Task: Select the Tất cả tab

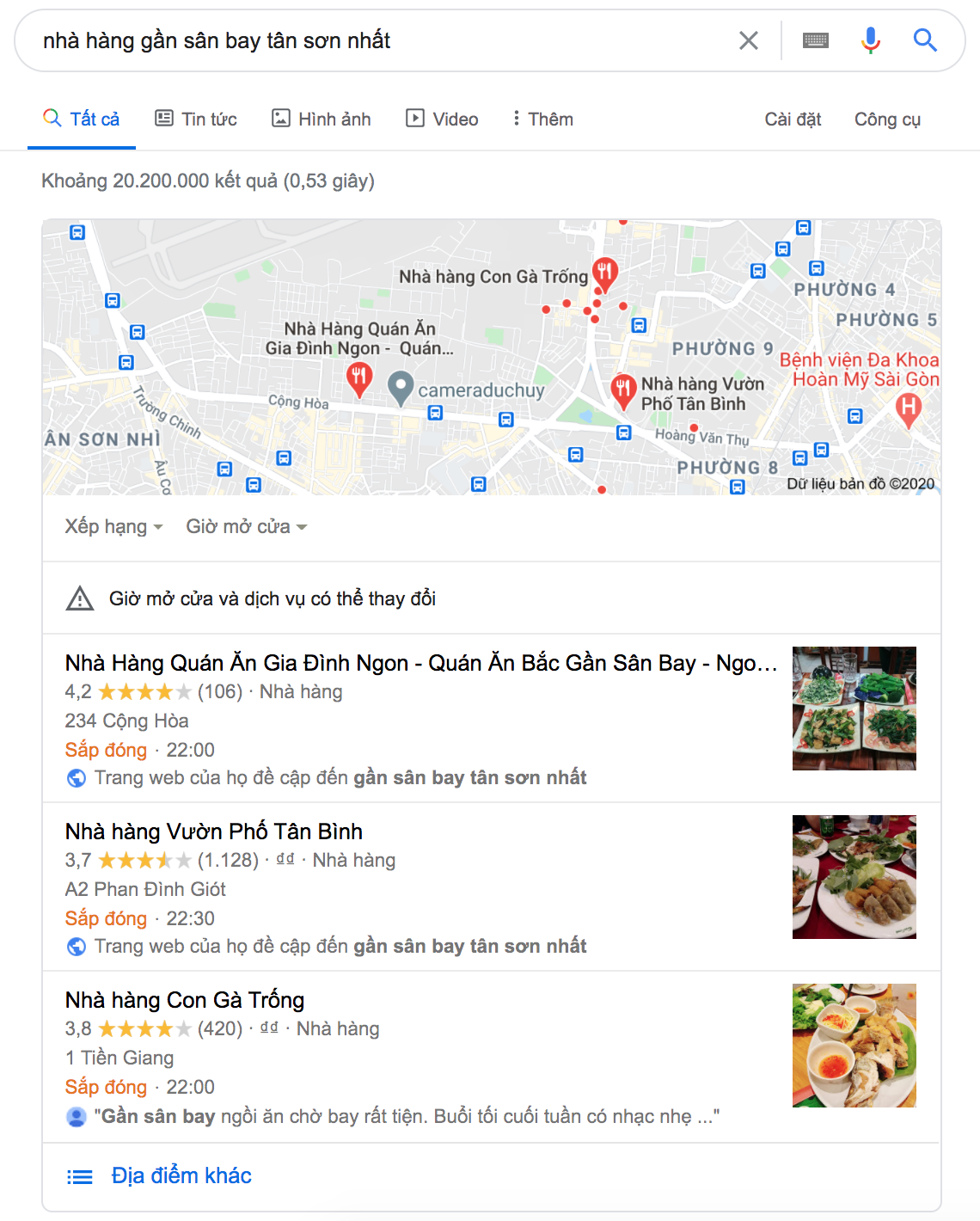Action: (x=82, y=120)
